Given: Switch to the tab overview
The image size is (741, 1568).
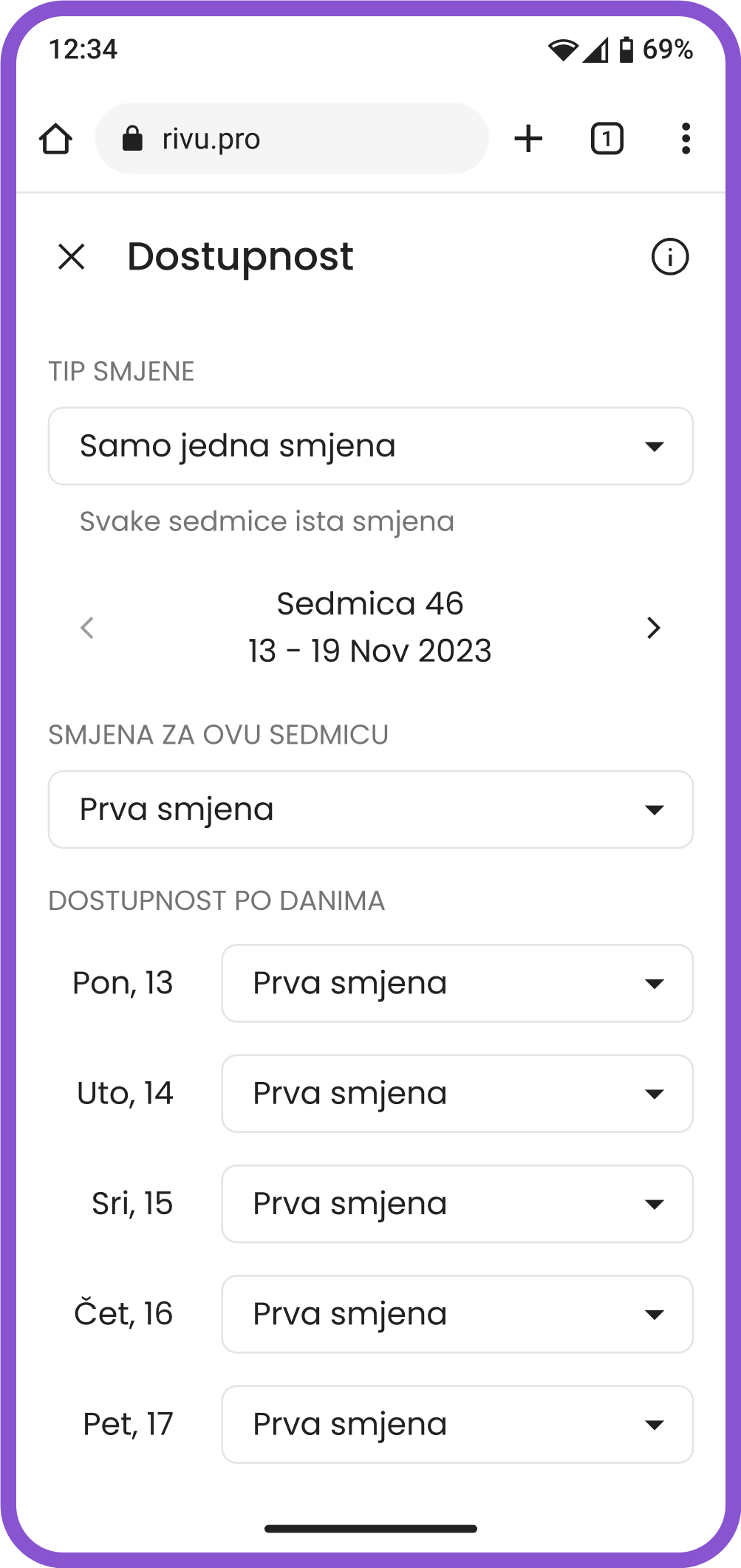Looking at the screenshot, I should tap(606, 138).
